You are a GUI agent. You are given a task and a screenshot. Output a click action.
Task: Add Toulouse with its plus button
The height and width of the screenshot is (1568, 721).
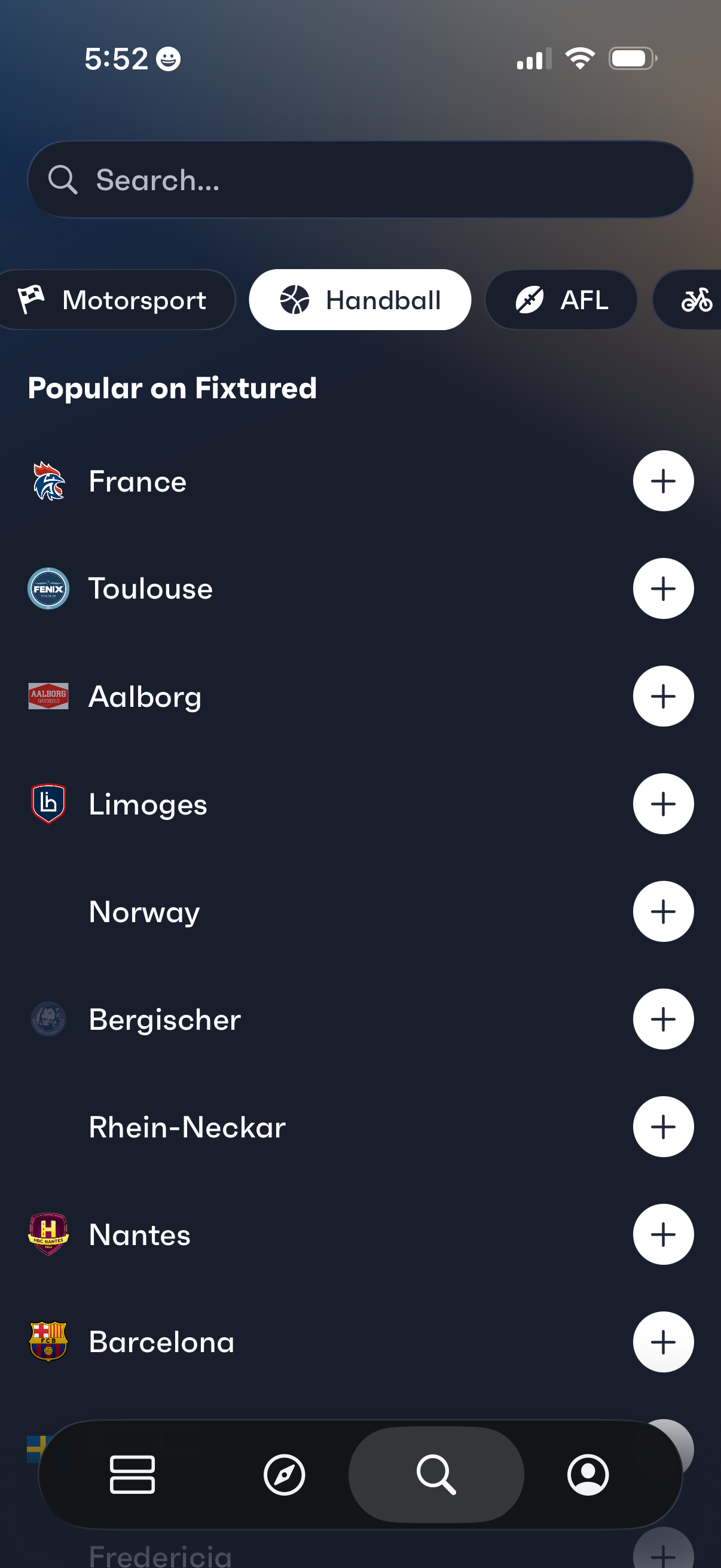(663, 588)
